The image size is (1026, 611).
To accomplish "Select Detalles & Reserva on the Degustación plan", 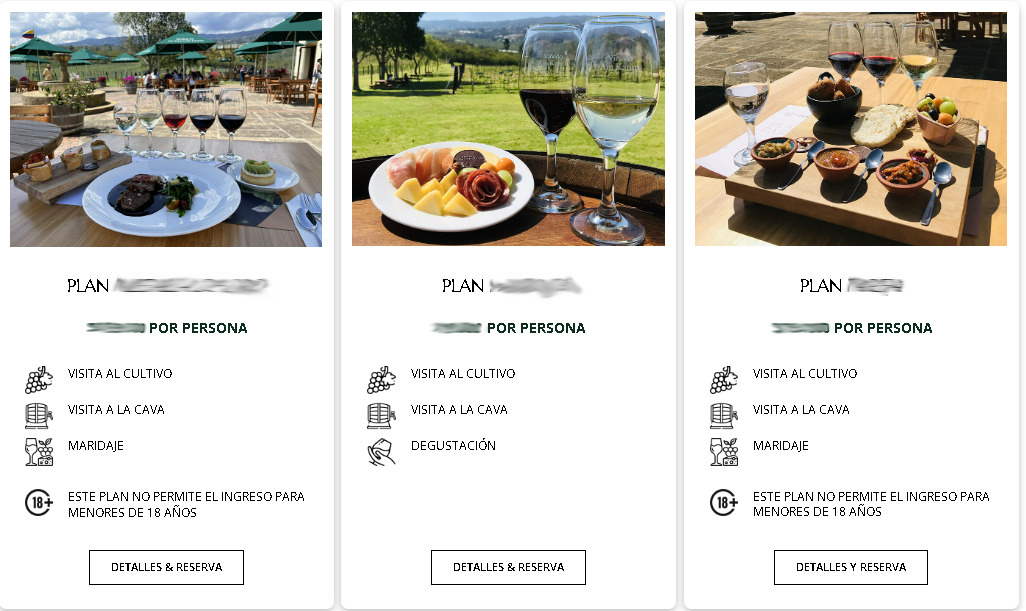I will [508, 567].
